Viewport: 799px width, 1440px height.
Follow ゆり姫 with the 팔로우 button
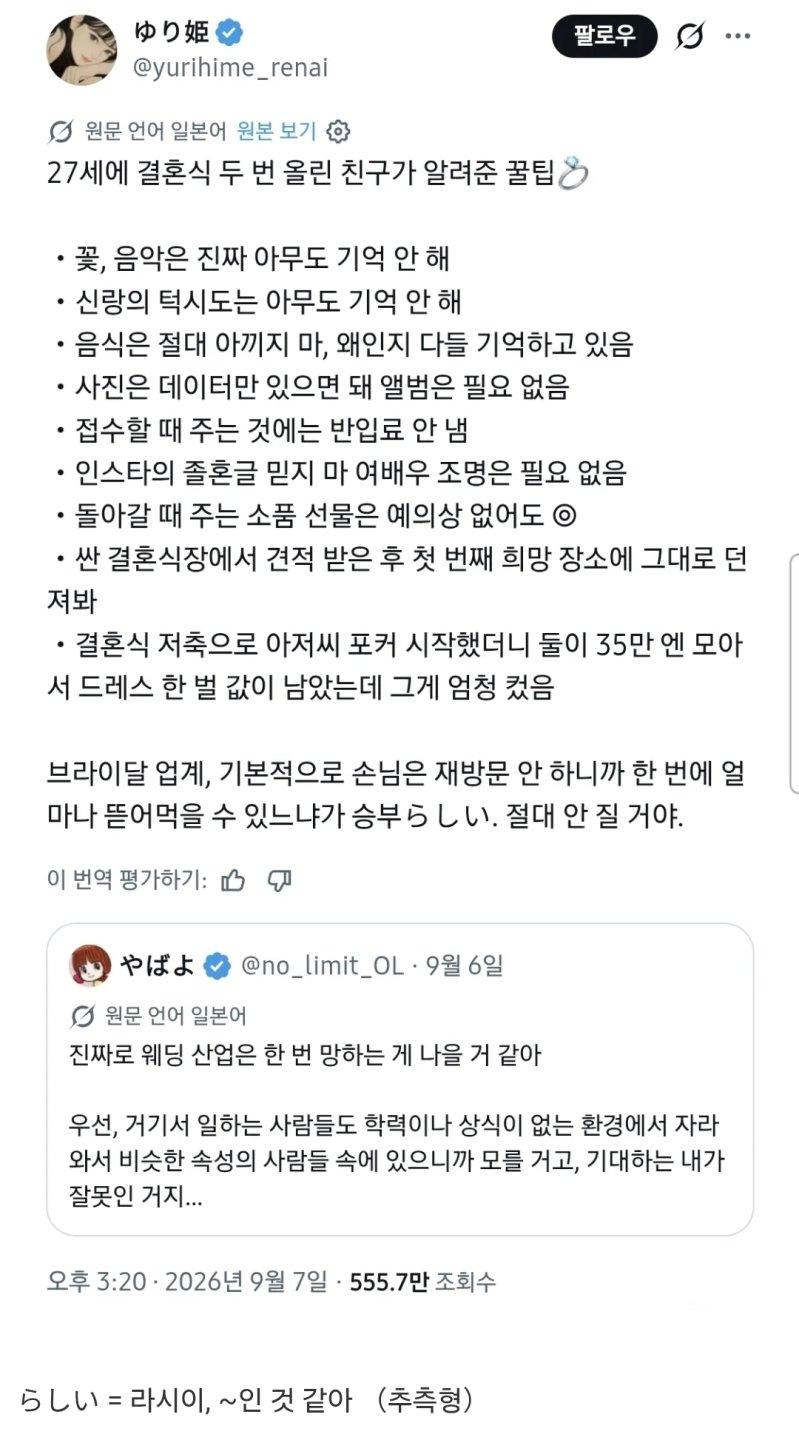604,37
